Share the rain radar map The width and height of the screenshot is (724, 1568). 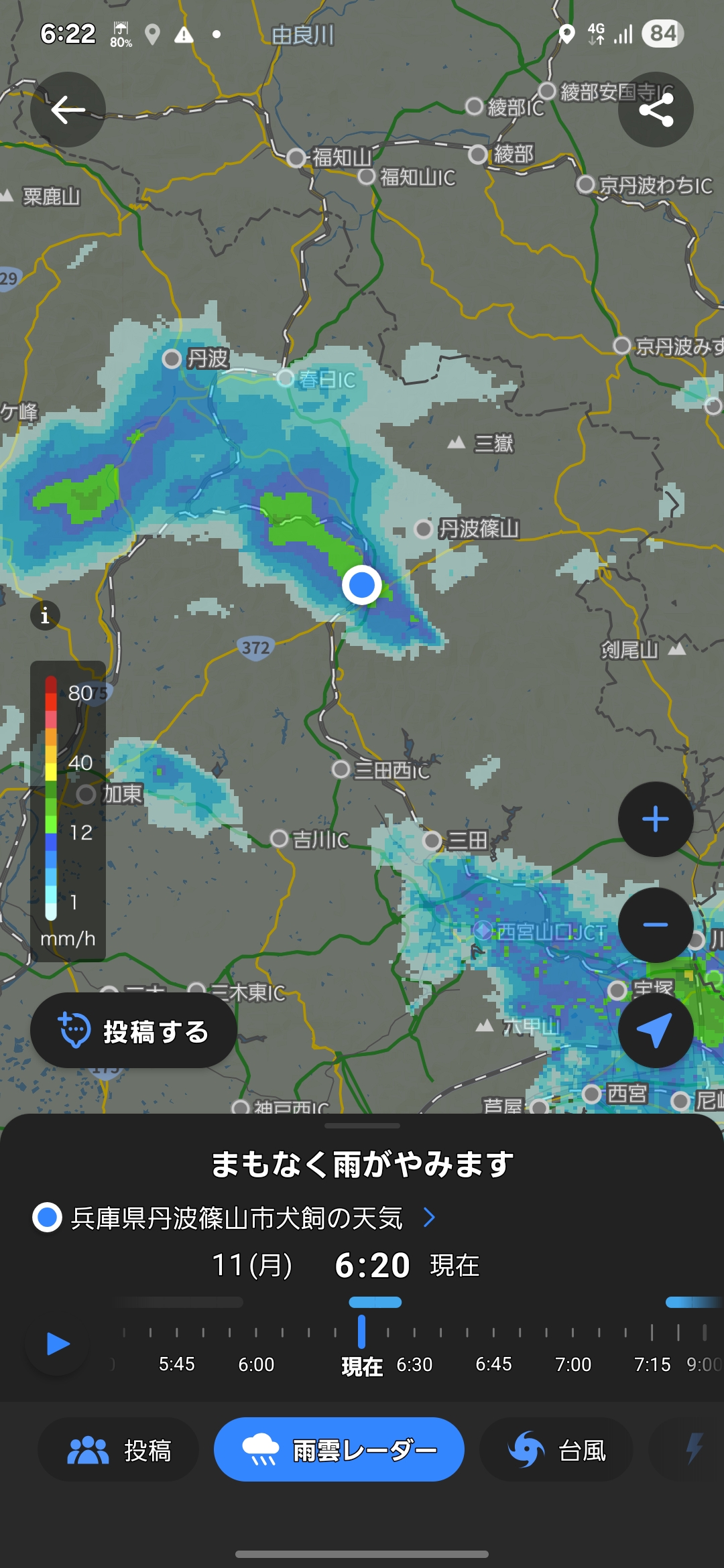(656, 109)
